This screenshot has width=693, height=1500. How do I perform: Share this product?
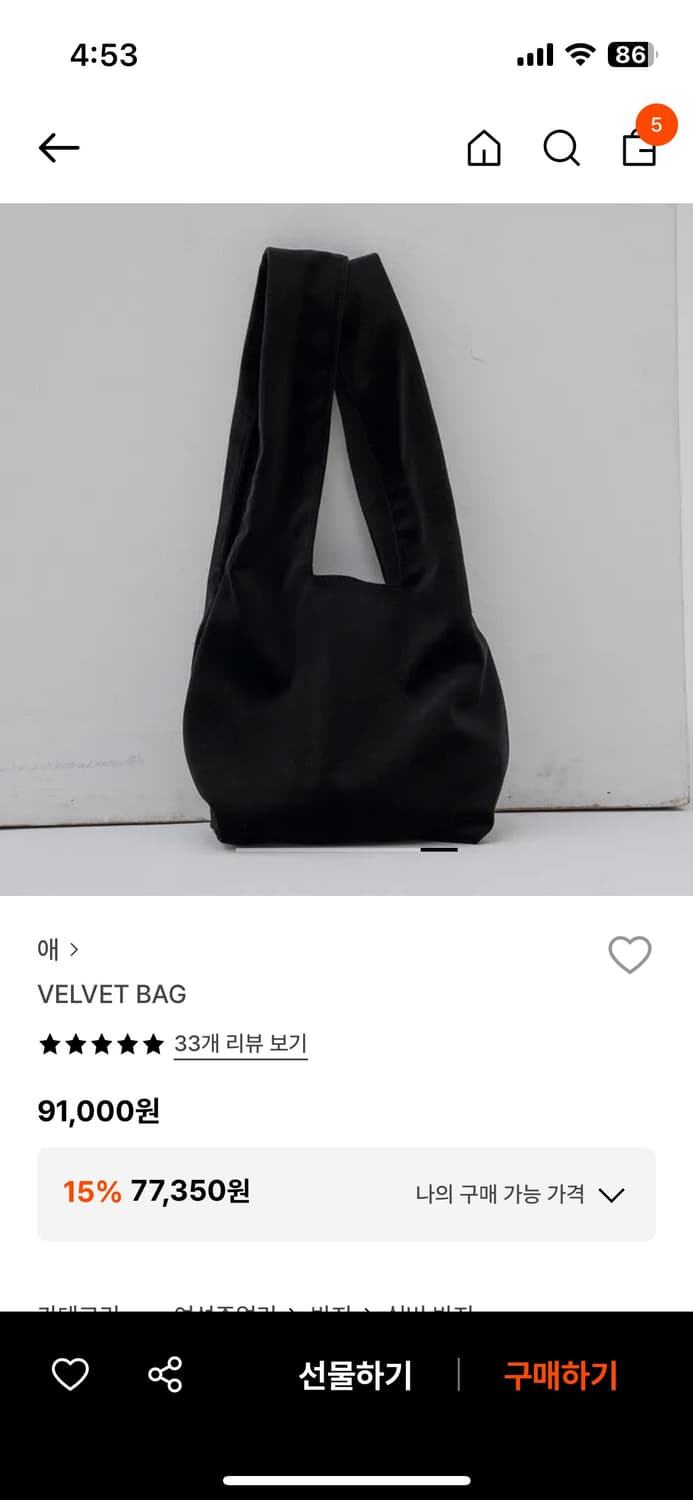[x=165, y=1375]
